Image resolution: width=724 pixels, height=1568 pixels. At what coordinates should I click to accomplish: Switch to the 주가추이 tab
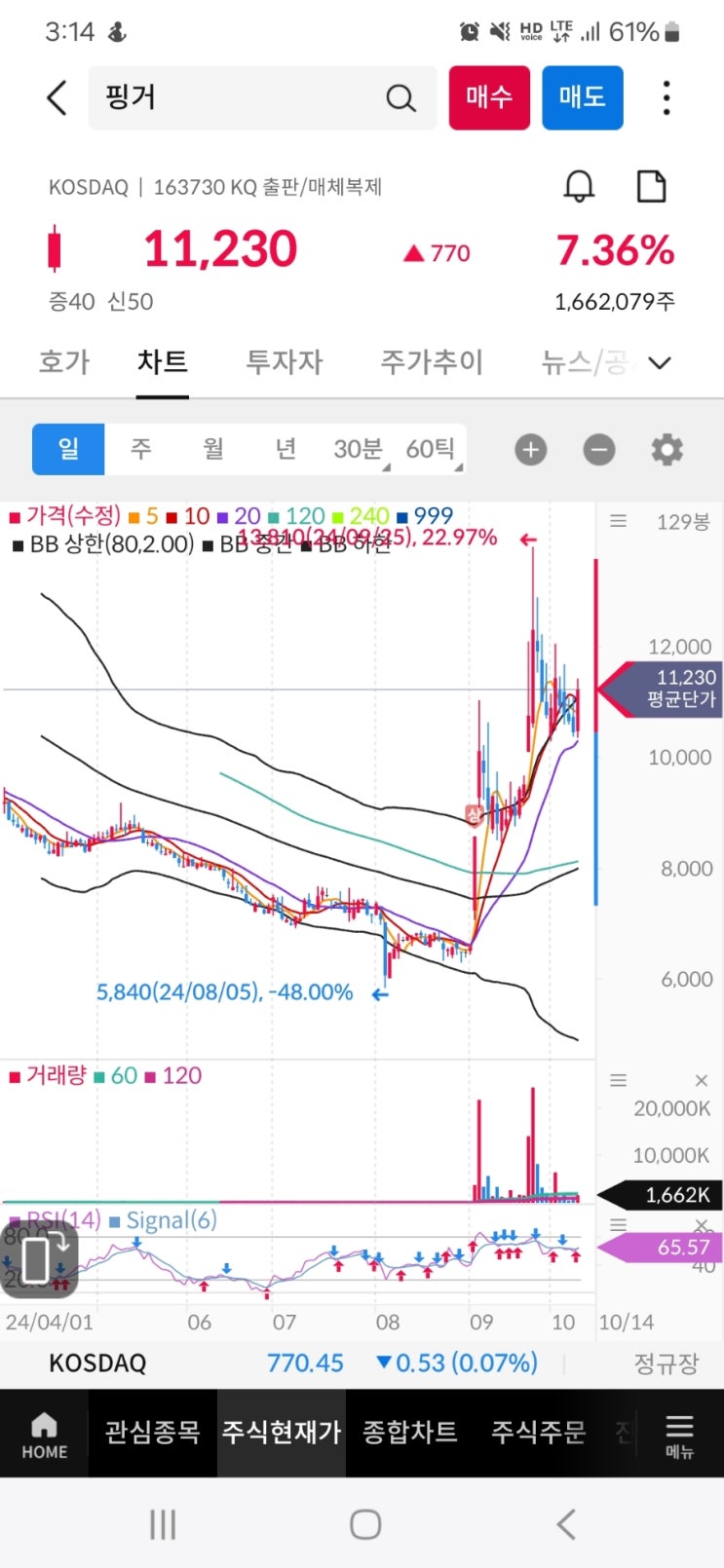(x=431, y=362)
